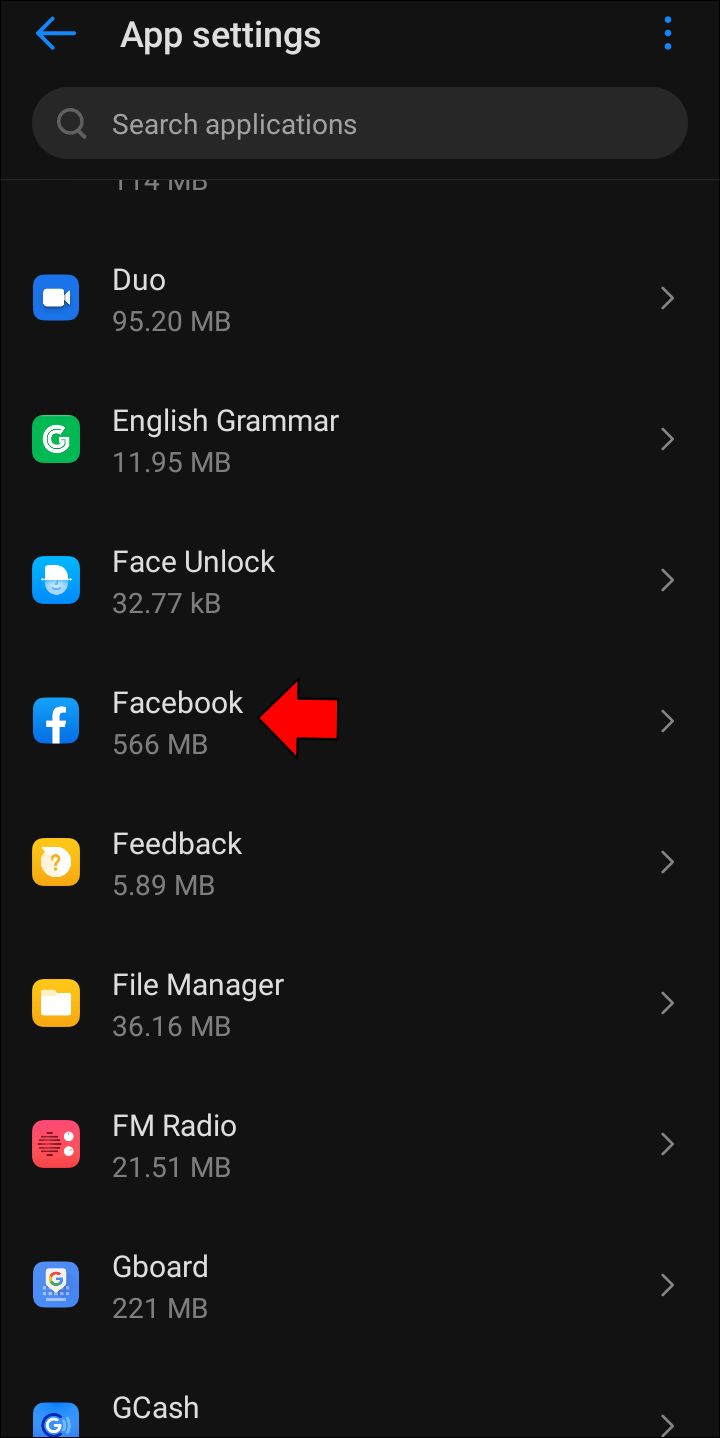The height and width of the screenshot is (1438, 720).
Task: Open Duo app settings
Action: tap(360, 299)
